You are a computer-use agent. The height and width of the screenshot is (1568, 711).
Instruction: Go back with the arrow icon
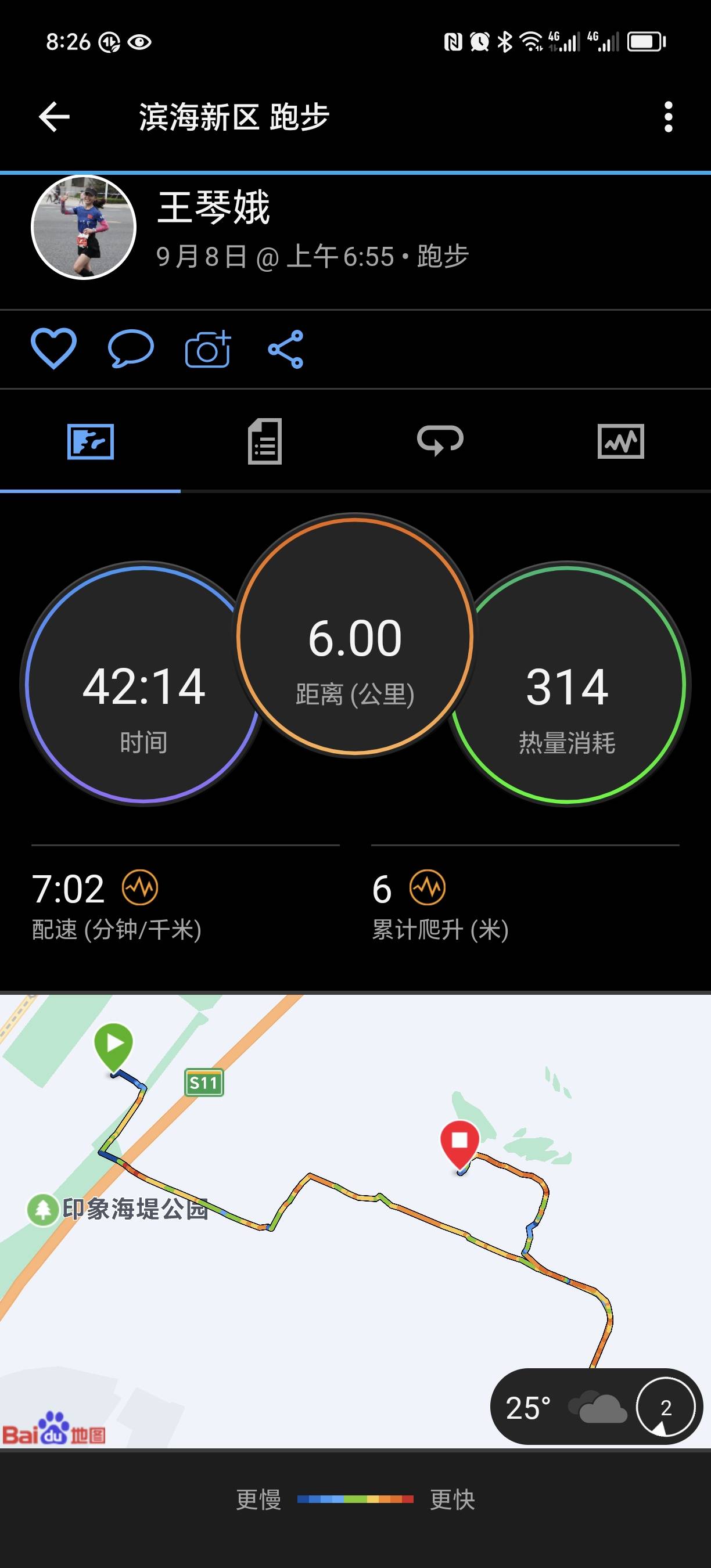[54, 117]
